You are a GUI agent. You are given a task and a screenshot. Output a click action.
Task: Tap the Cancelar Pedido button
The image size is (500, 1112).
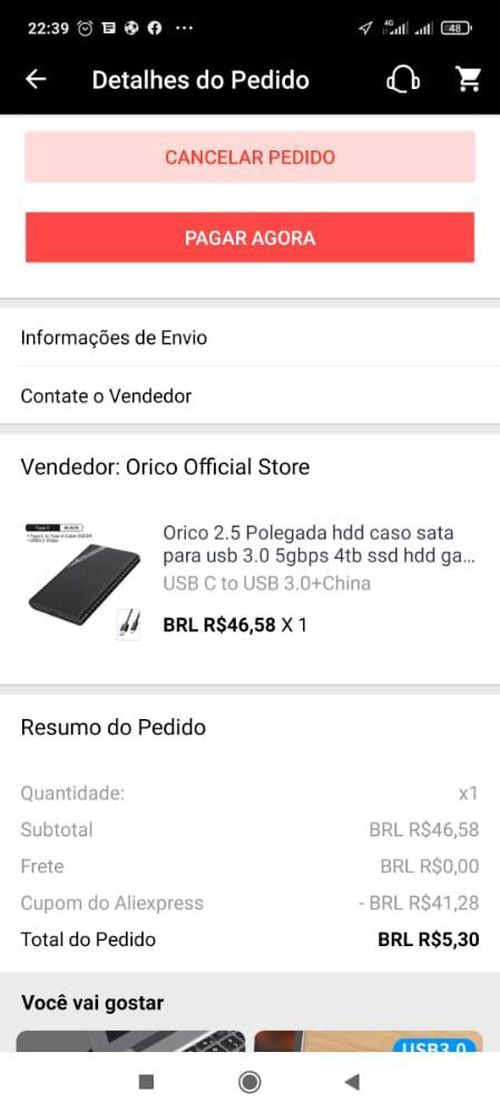[x=250, y=157]
